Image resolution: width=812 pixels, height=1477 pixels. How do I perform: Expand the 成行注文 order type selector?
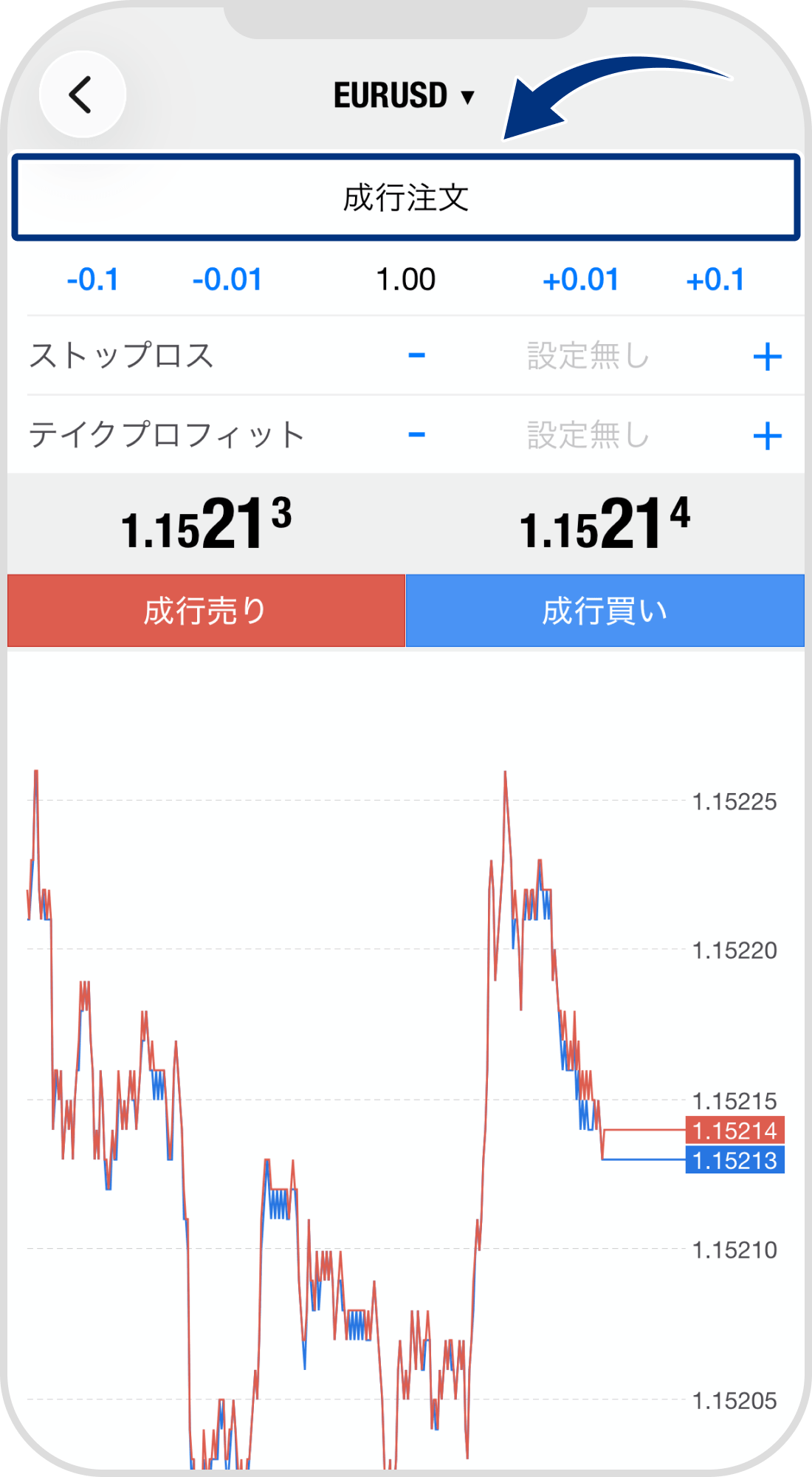click(406, 196)
